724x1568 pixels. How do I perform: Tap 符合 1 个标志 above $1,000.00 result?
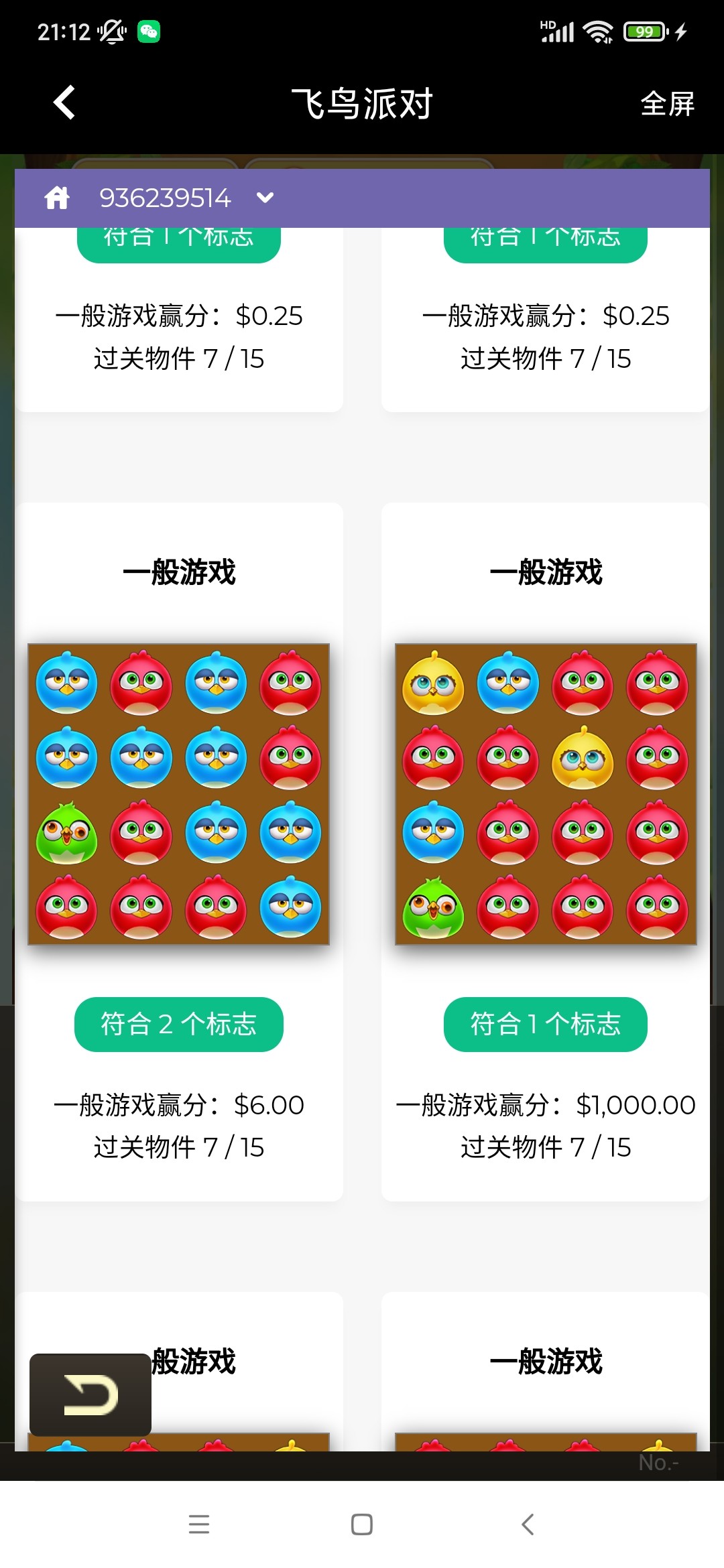pyautogui.click(x=545, y=1024)
